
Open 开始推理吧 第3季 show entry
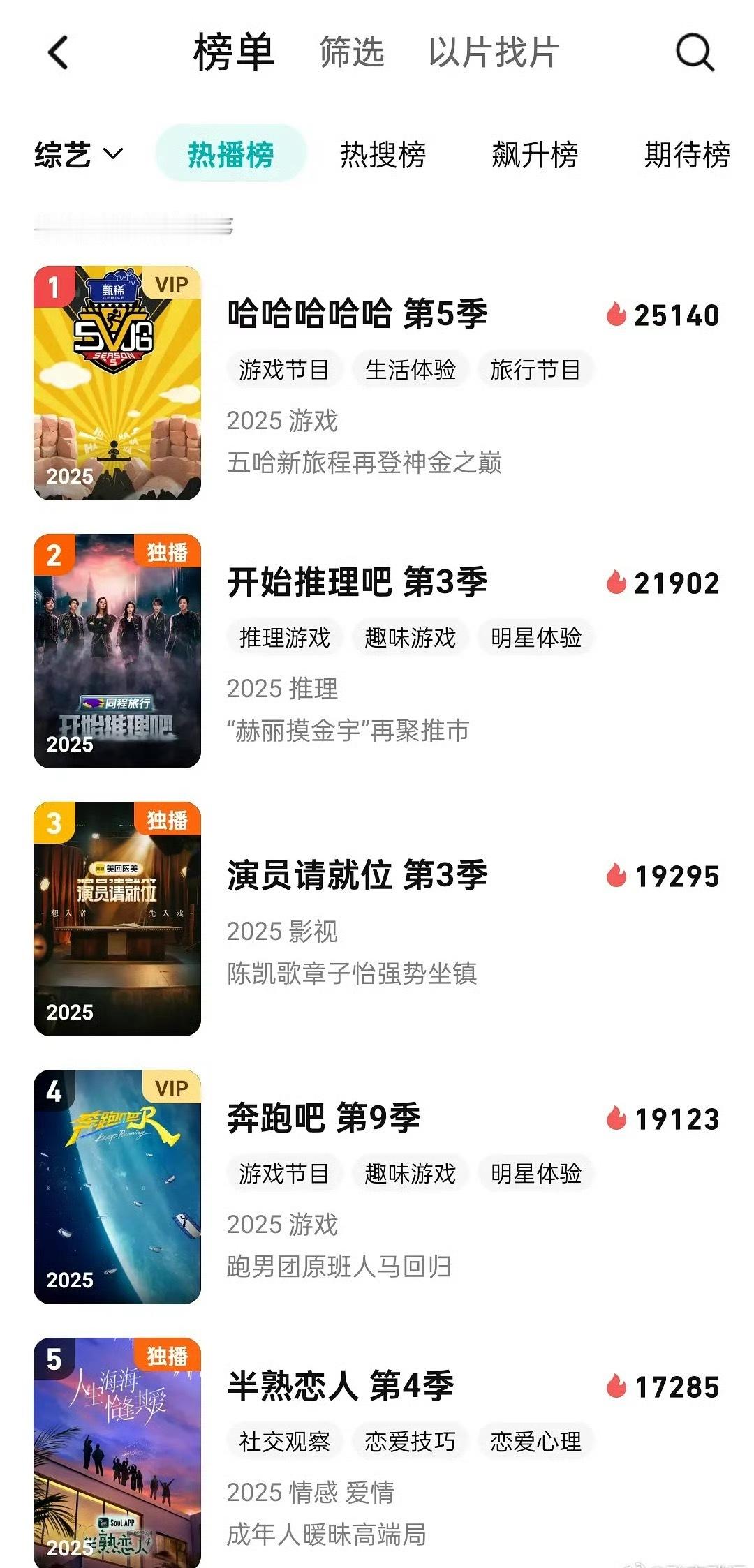357,582
